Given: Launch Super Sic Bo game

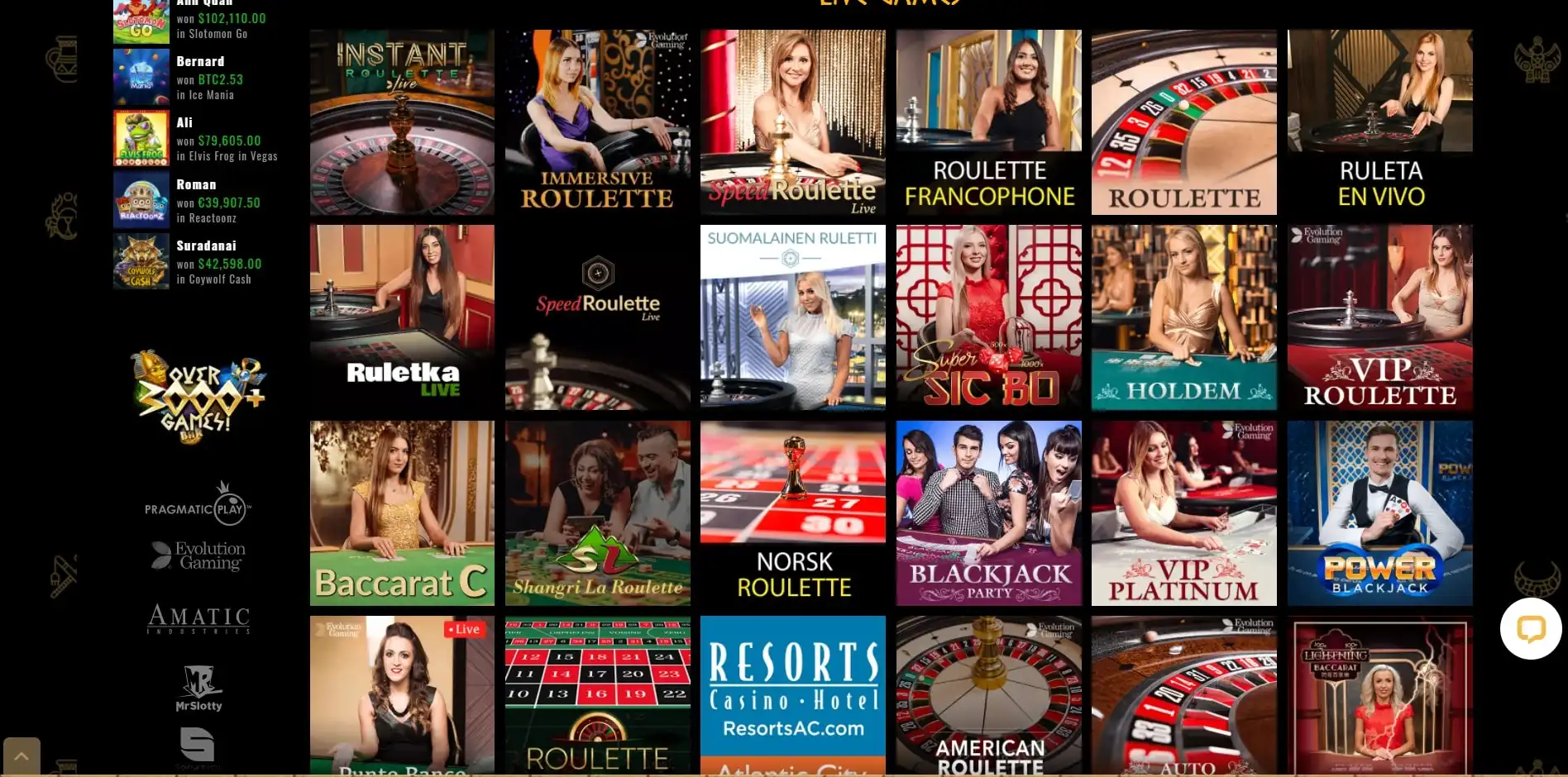Looking at the screenshot, I should click(x=988, y=317).
